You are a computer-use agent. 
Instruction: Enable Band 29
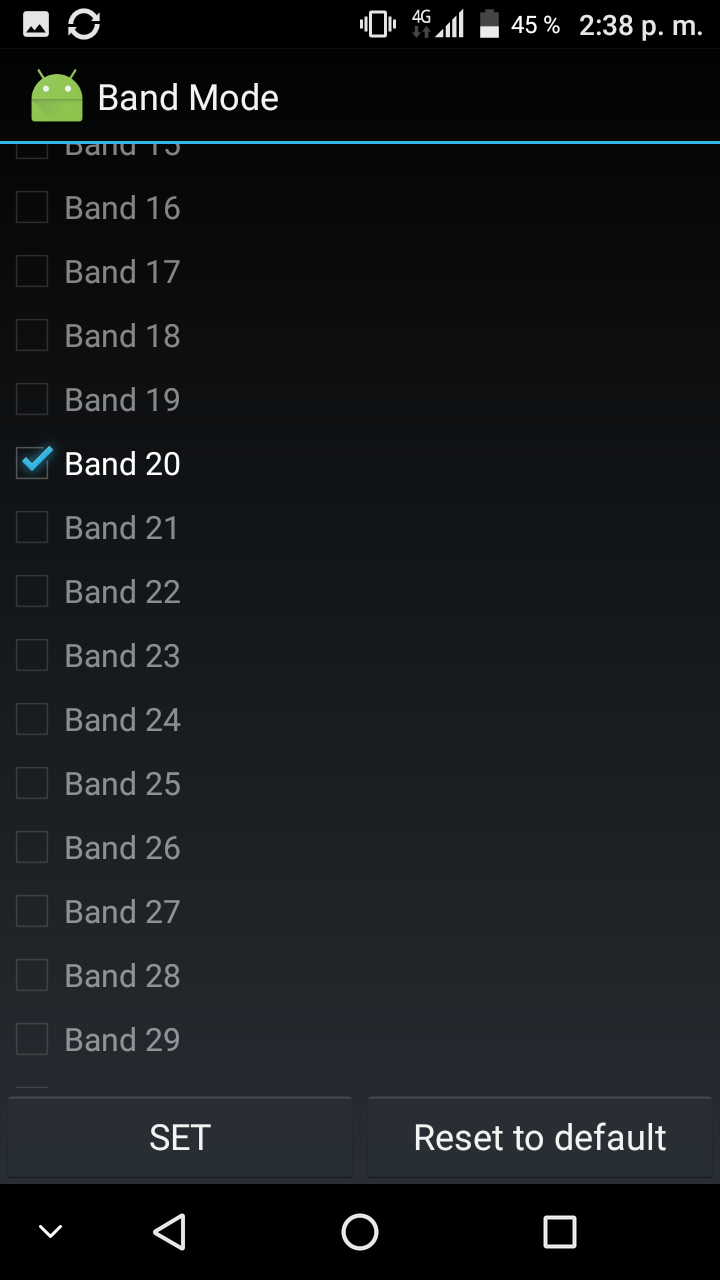point(32,1040)
